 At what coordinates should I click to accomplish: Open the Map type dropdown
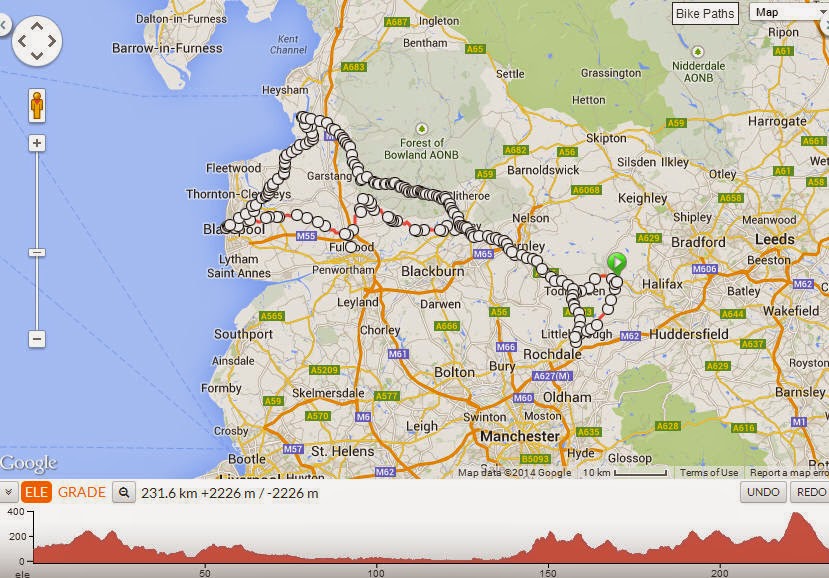[x=784, y=12]
